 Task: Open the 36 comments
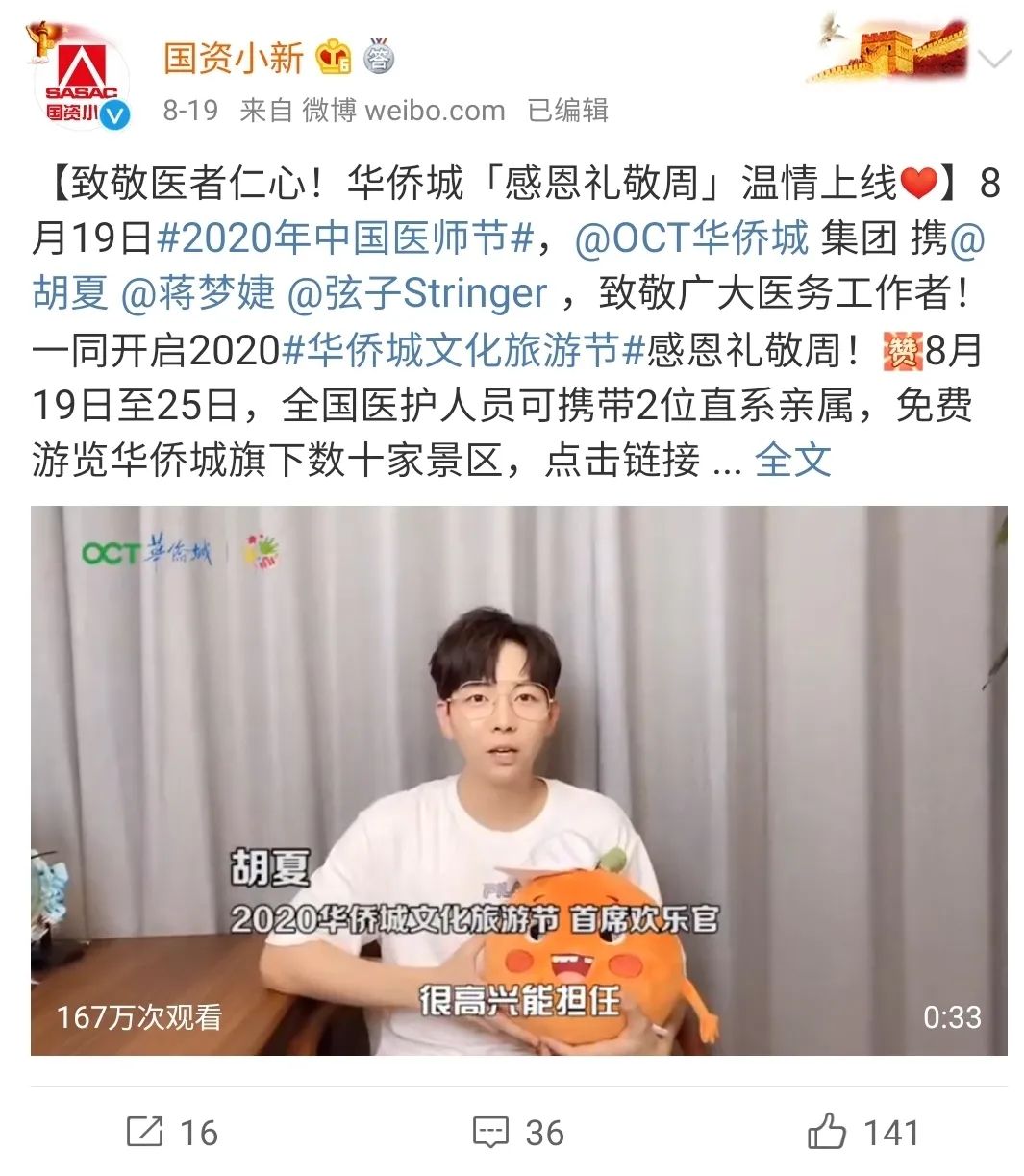(518, 1132)
